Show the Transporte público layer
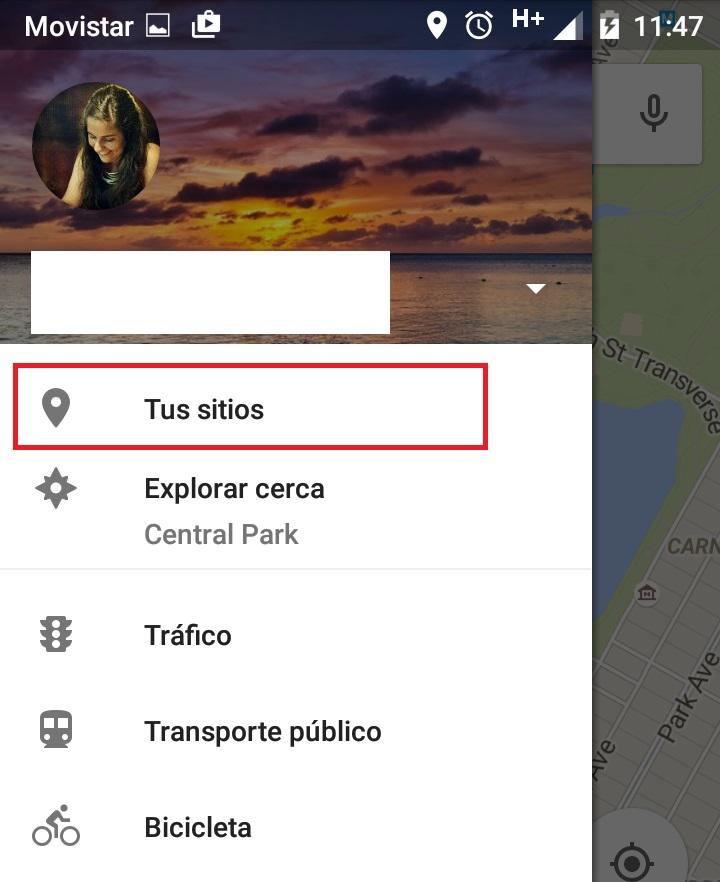Image resolution: width=720 pixels, height=882 pixels. 262,732
